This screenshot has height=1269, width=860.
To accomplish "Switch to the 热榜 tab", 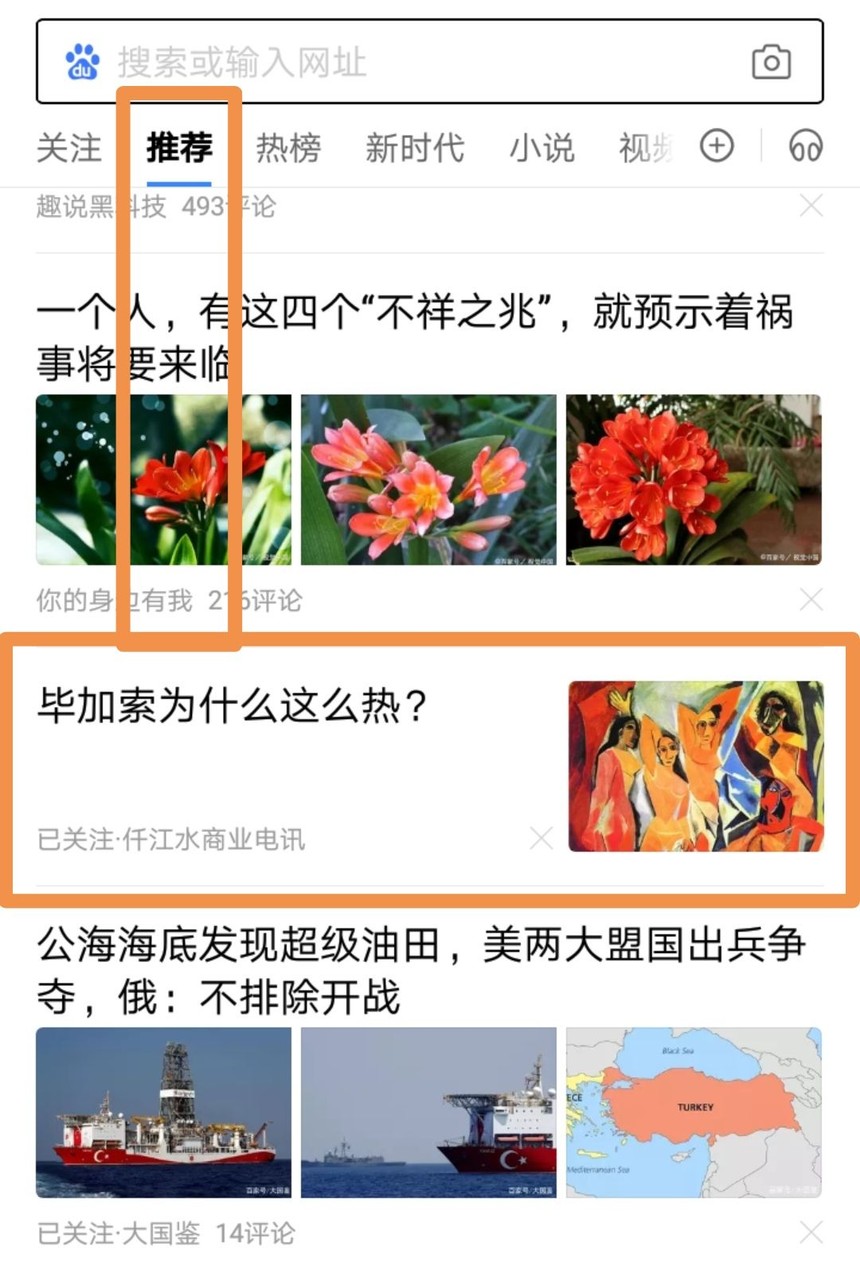I will point(288,148).
